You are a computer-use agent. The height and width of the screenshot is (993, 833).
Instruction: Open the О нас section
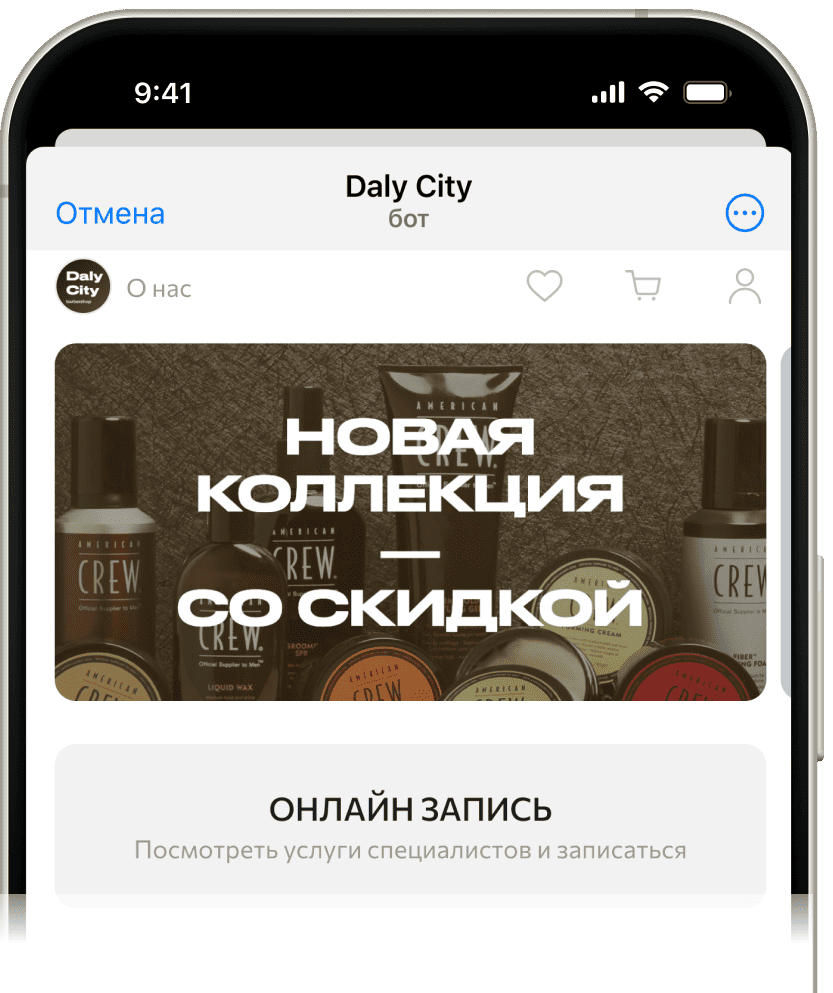pos(158,289)
